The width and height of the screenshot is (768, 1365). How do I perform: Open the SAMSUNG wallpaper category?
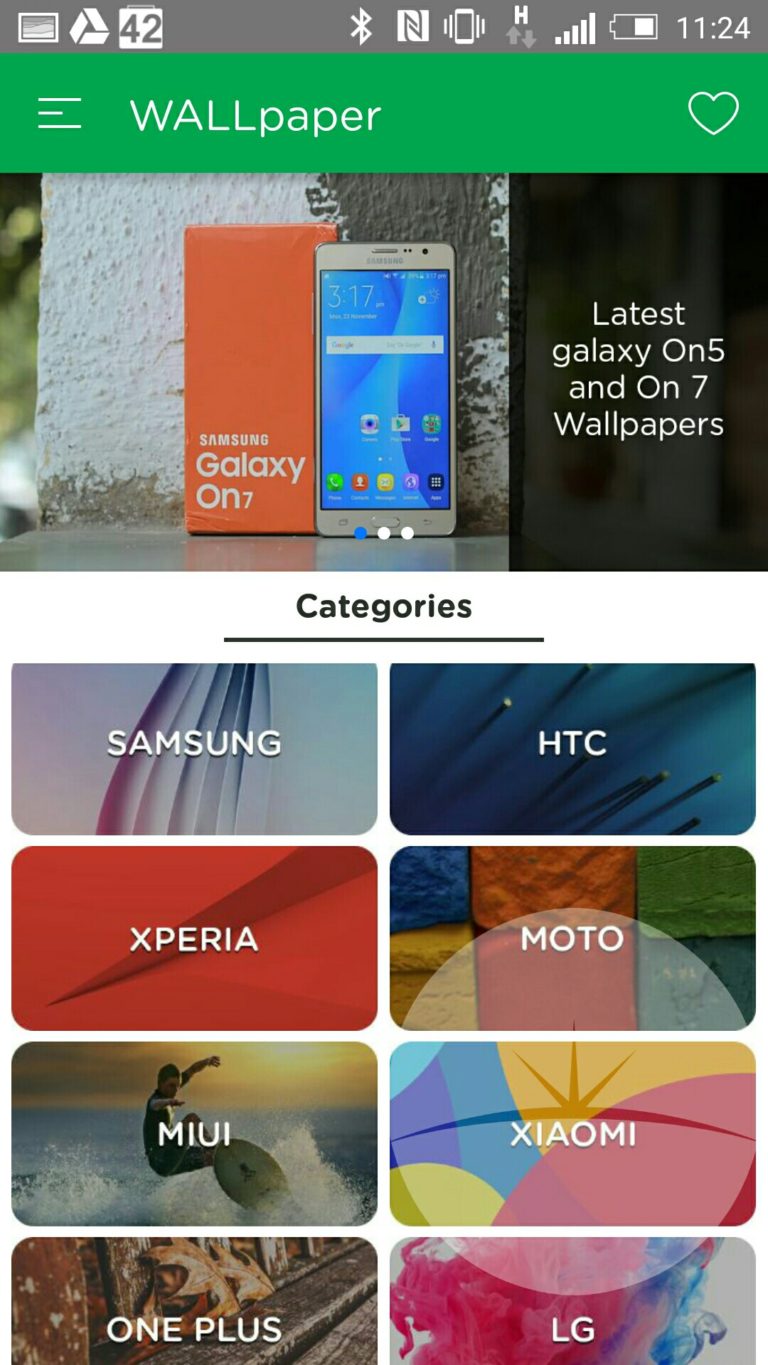194,748
